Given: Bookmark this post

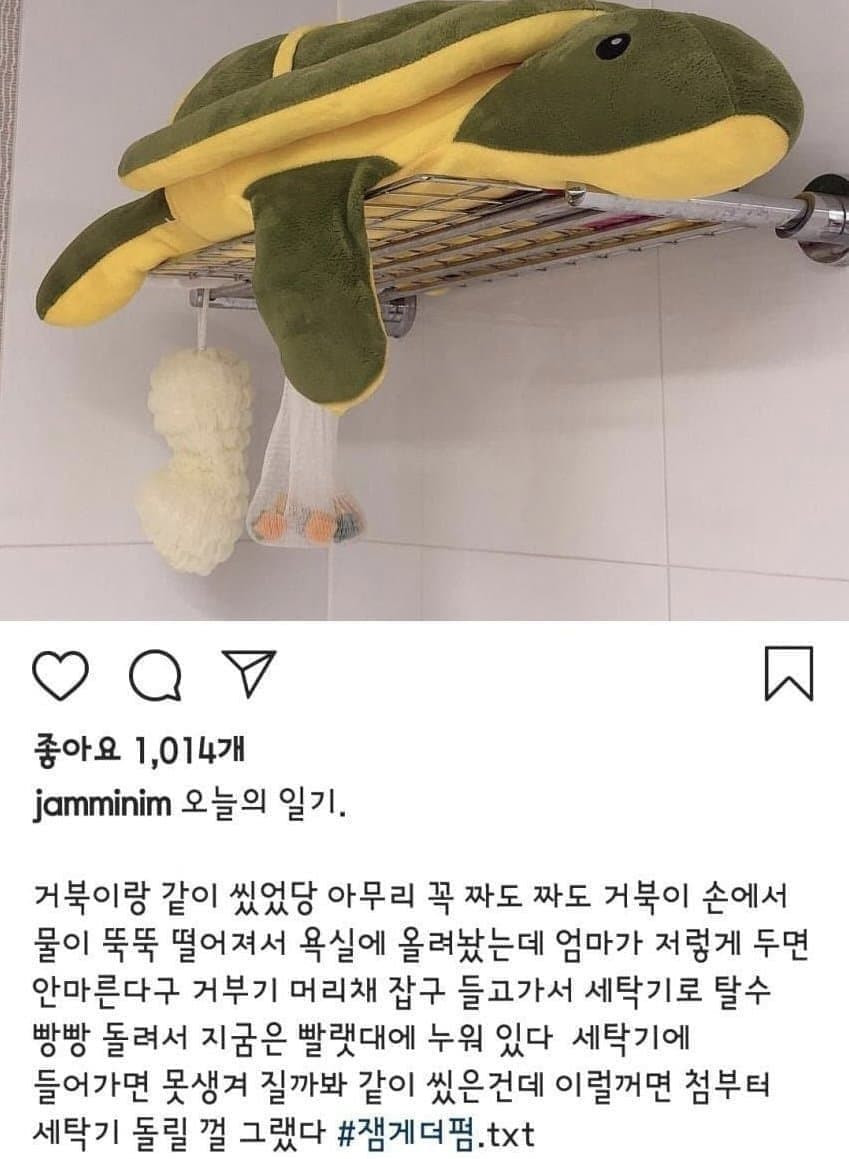Looking at the screenshot, I should [x=789, y=673].
